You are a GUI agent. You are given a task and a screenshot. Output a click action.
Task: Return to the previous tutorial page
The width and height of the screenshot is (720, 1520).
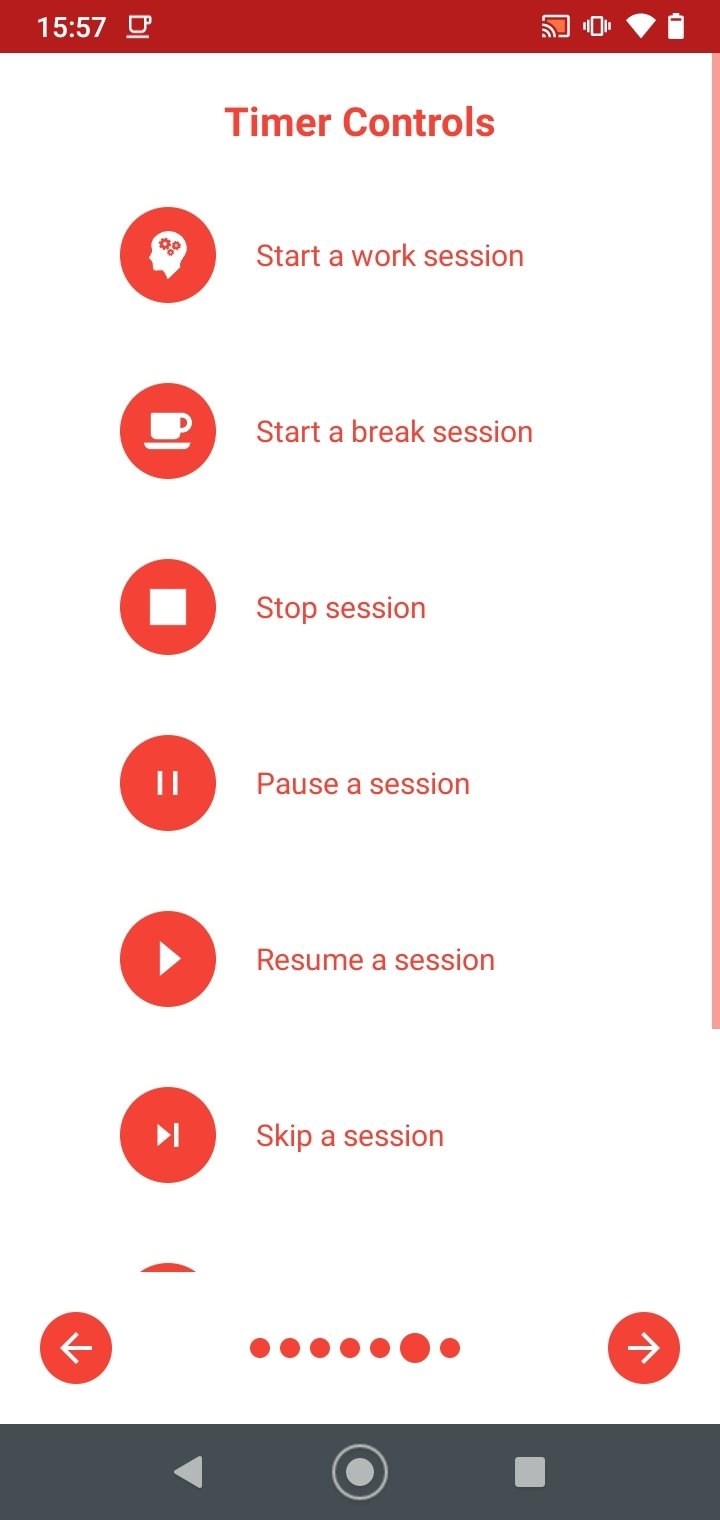pos(76,1348)
